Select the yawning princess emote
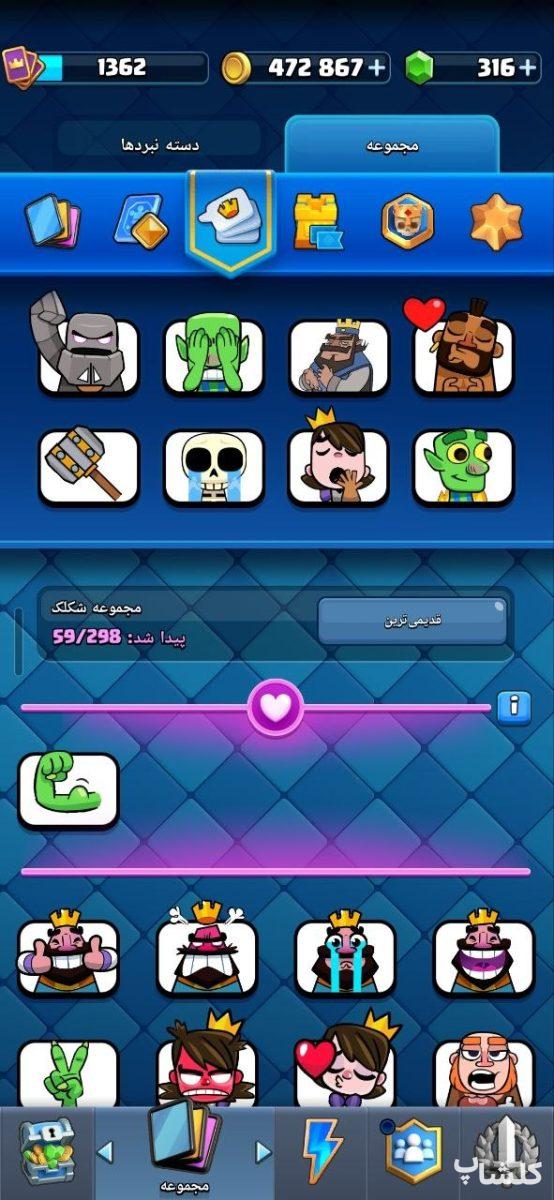 tap(338, 460)
